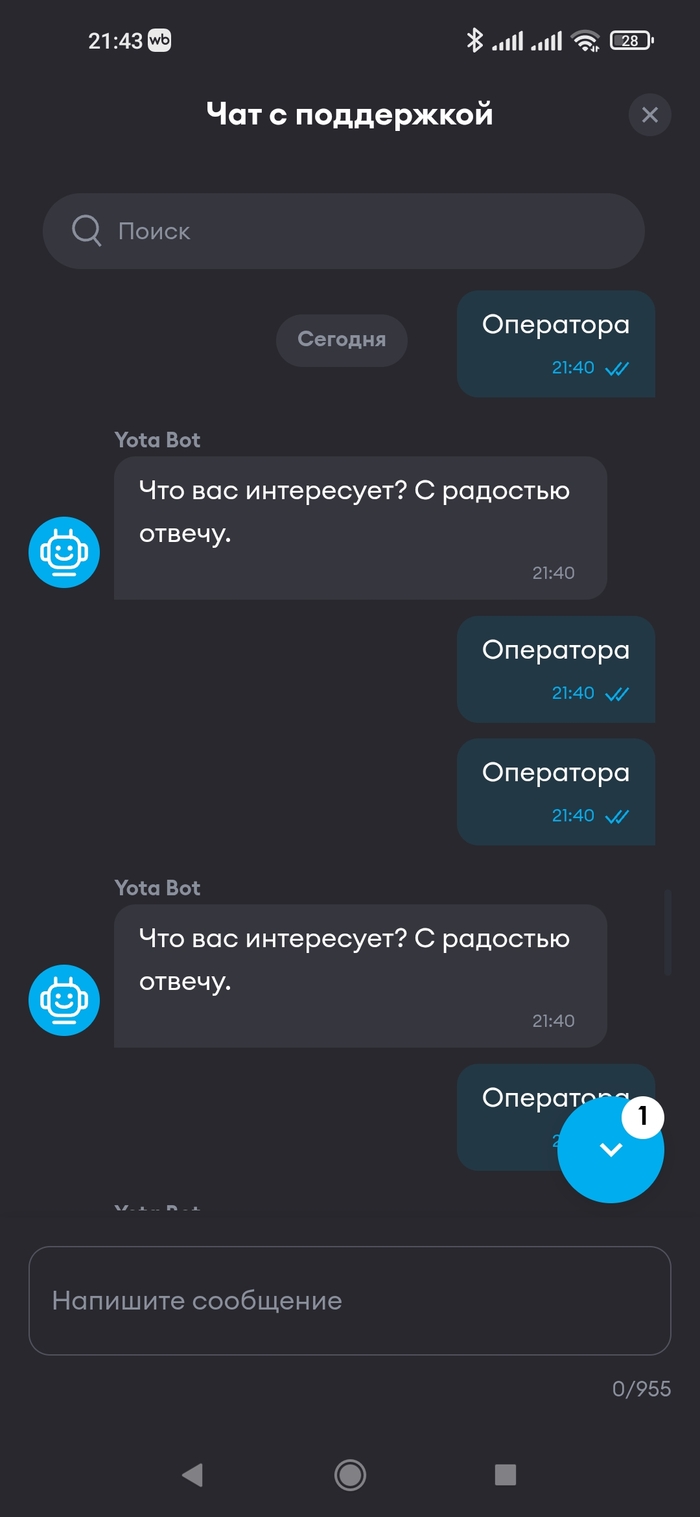Open recent apps
The height and width of the screenshot is (1517, 700).
click(505, 1474)
